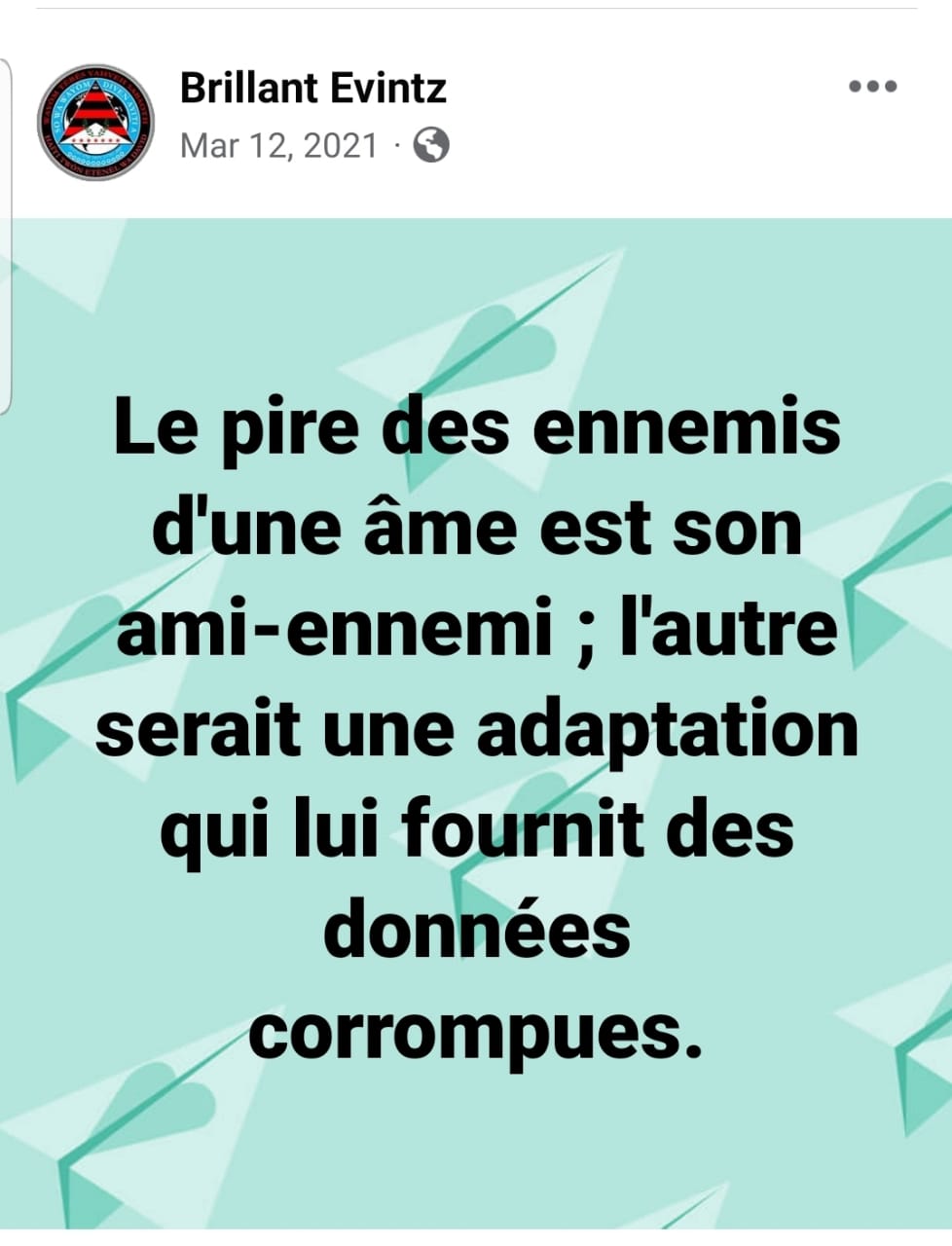The image size is (952, 1246).
Task: Open the post with the French quote
Action: (x=476, y=730)
